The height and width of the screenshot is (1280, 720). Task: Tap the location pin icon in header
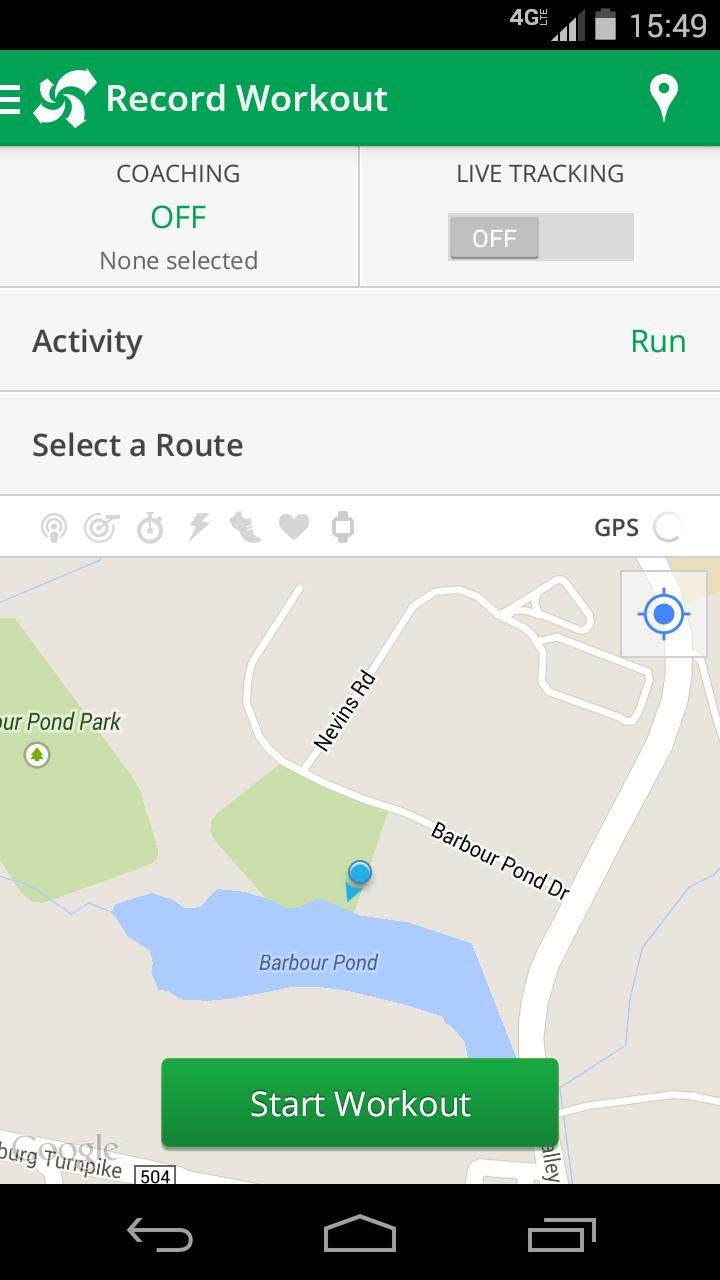tap(663, 98)
